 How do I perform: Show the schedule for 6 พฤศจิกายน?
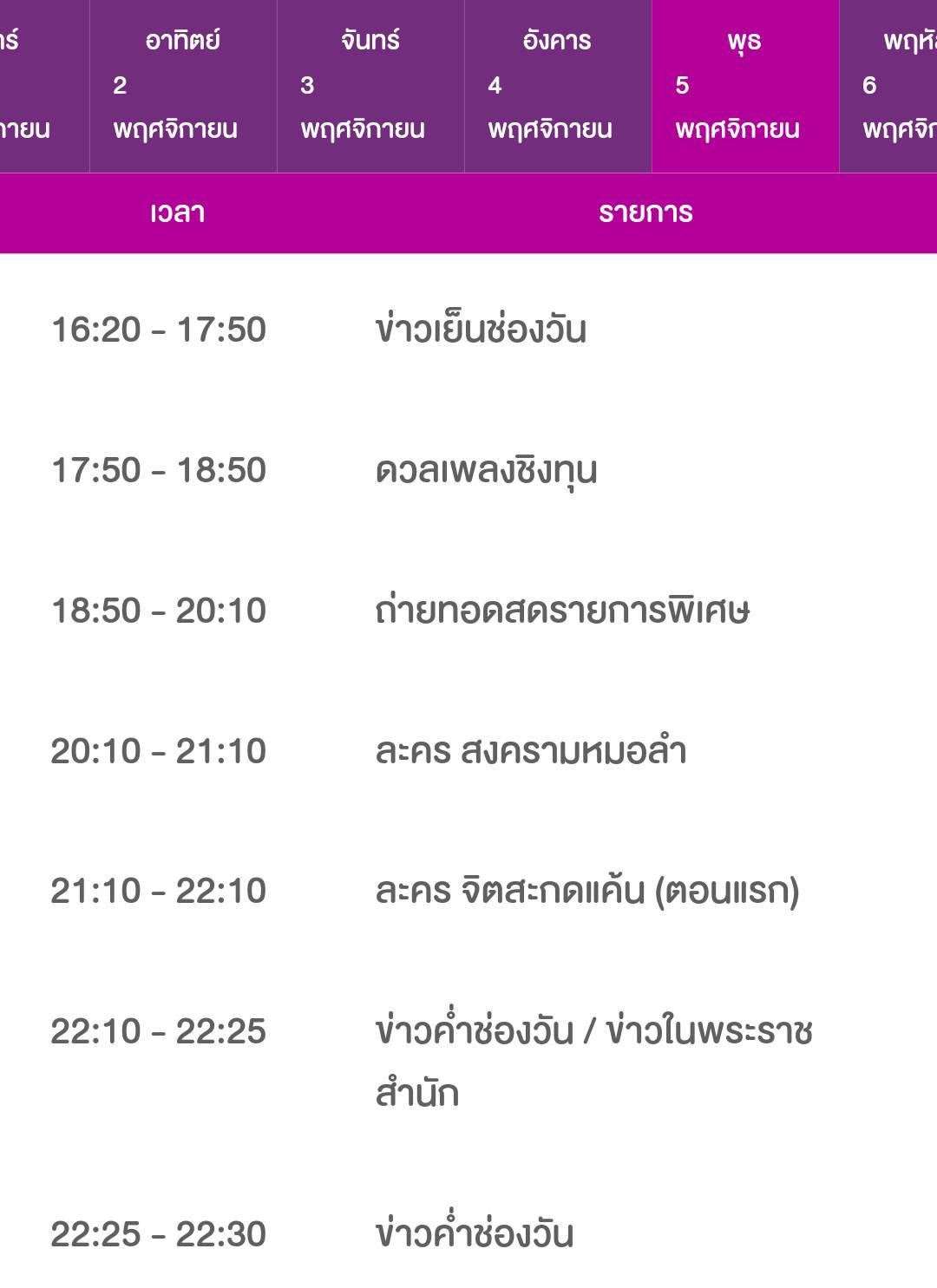tap(889, 86)
